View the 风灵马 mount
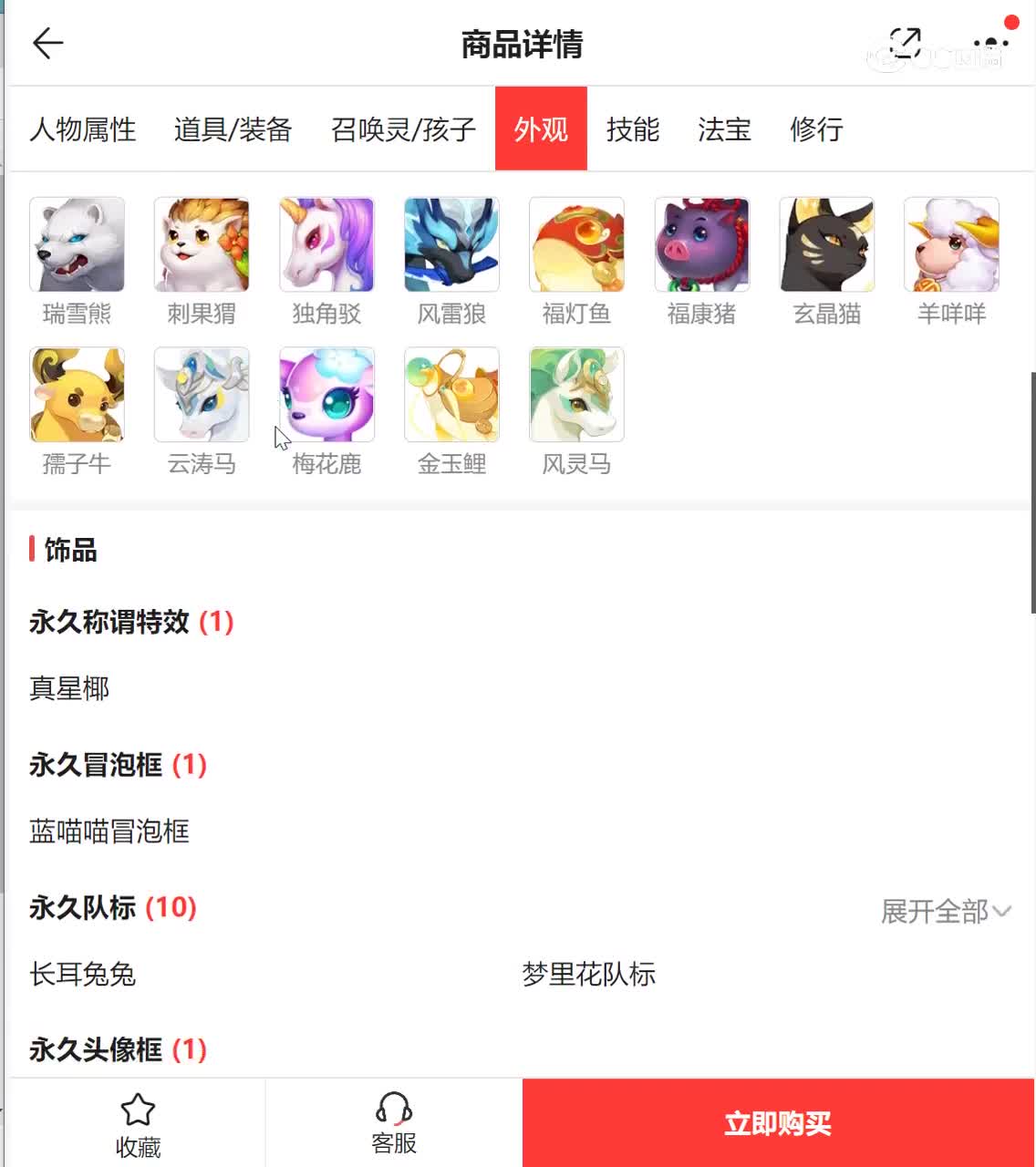The width and height of the screenshot is (1036, 1167). pyautogui.click(x=576, y=395)
